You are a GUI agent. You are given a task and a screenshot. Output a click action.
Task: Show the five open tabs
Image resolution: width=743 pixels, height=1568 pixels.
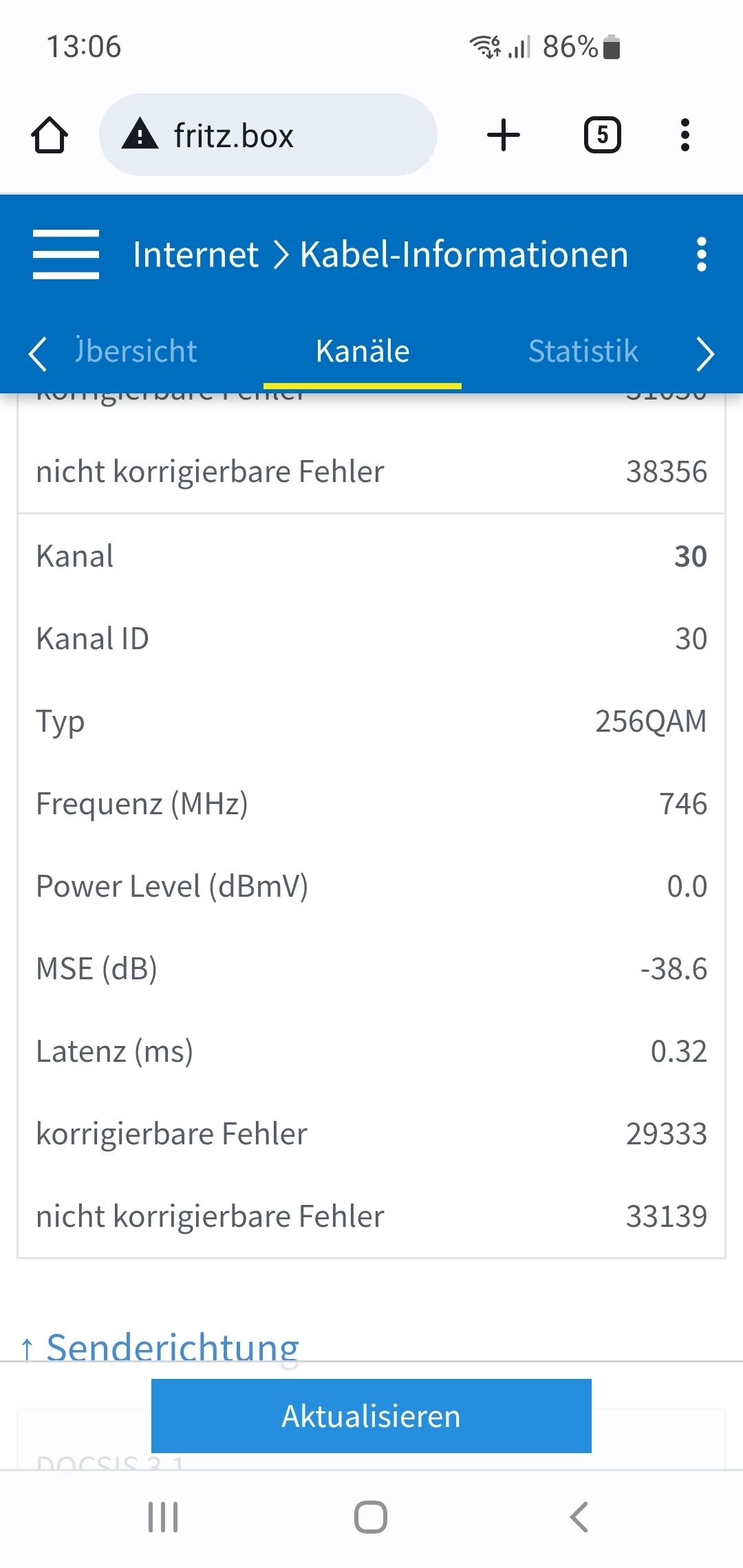[x=602, y=135]
